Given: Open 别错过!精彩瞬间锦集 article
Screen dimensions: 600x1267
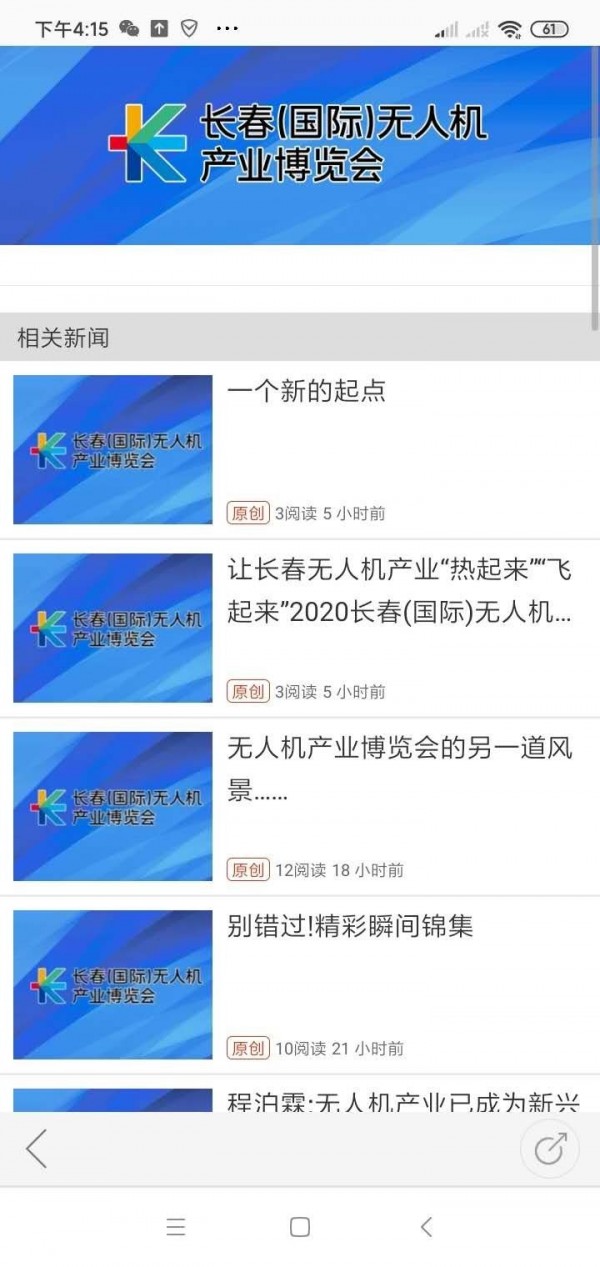Looking at the screenshot, I should point(349,926).
